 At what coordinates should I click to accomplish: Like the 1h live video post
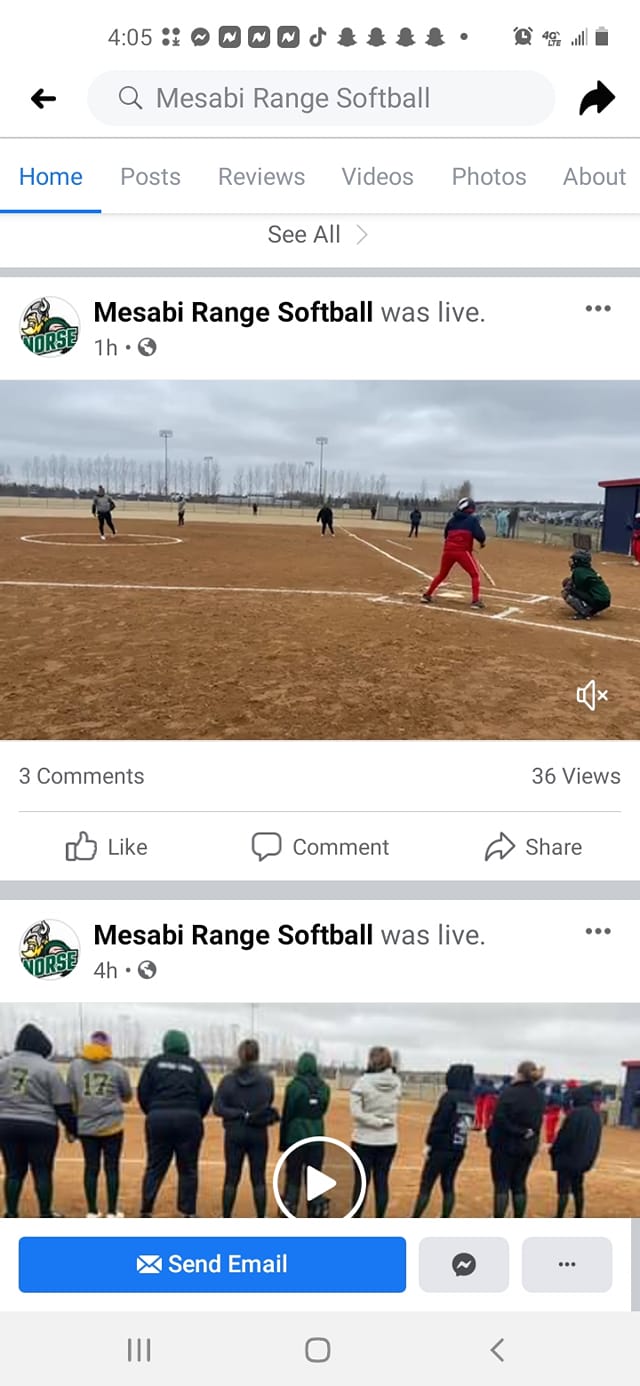tap(106, 847)
